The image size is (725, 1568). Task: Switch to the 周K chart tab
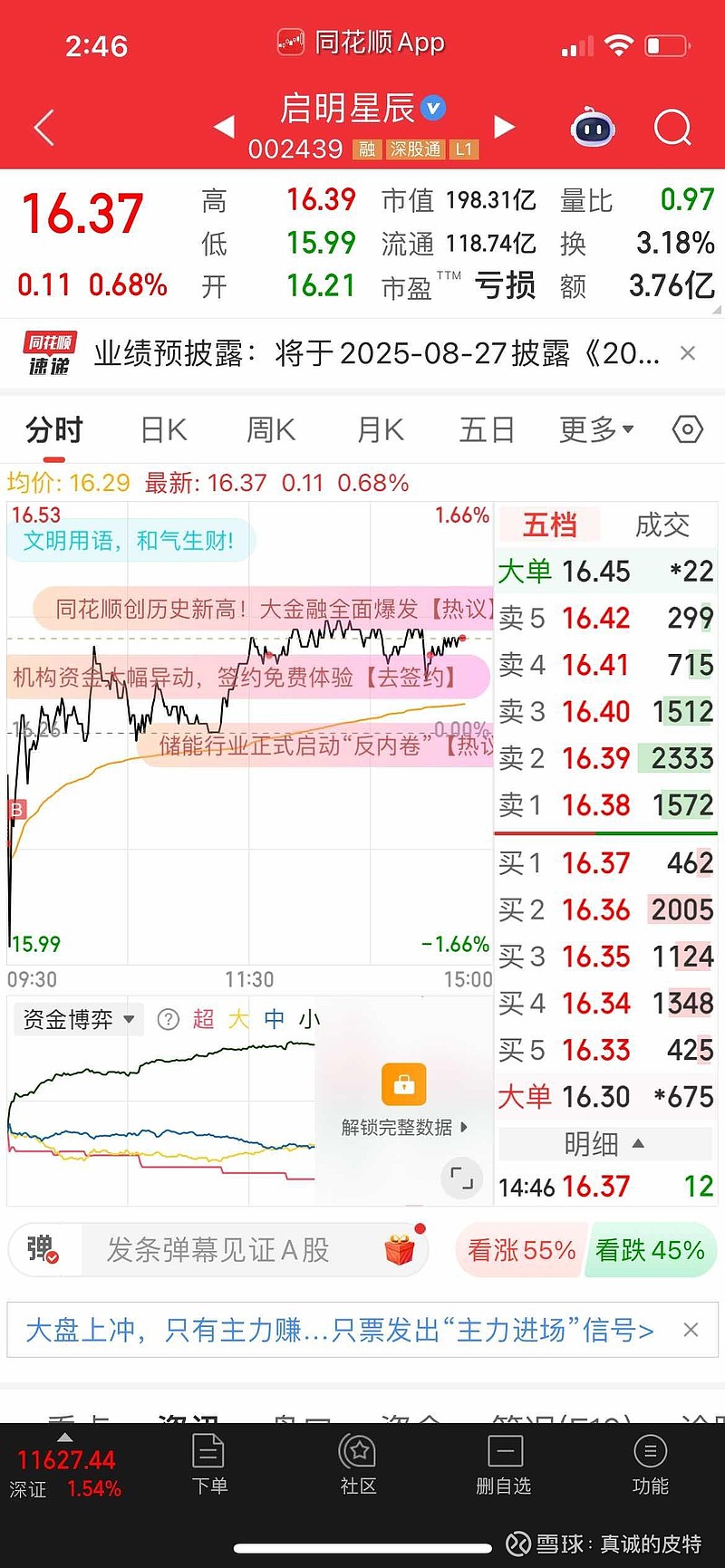pos(271,429)
